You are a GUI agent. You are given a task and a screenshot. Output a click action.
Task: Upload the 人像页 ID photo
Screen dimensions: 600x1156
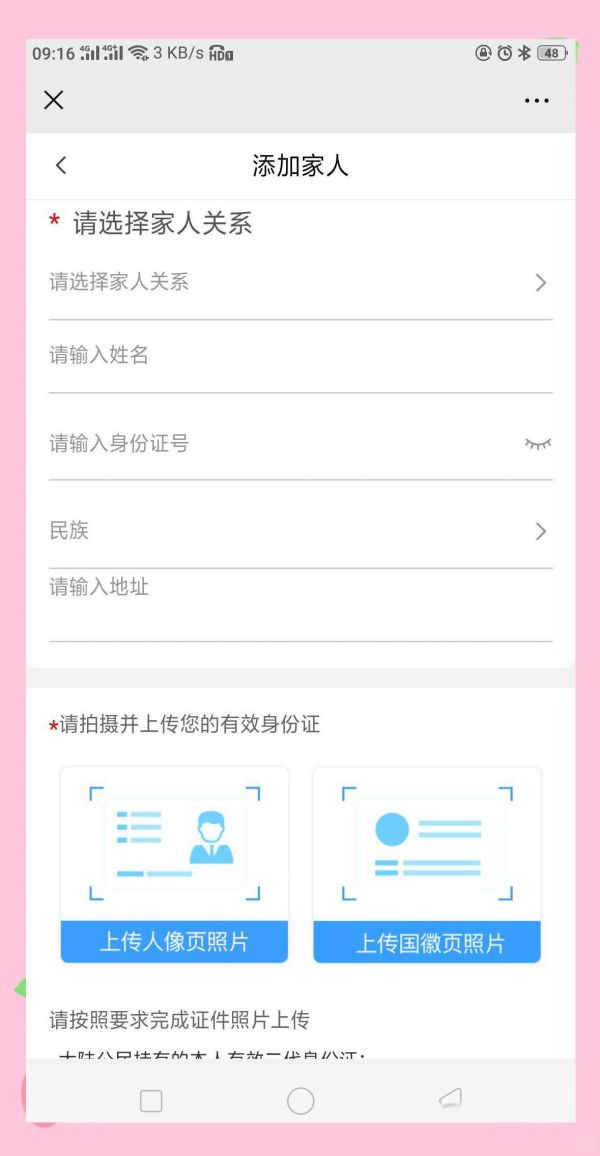click(174, 865)
